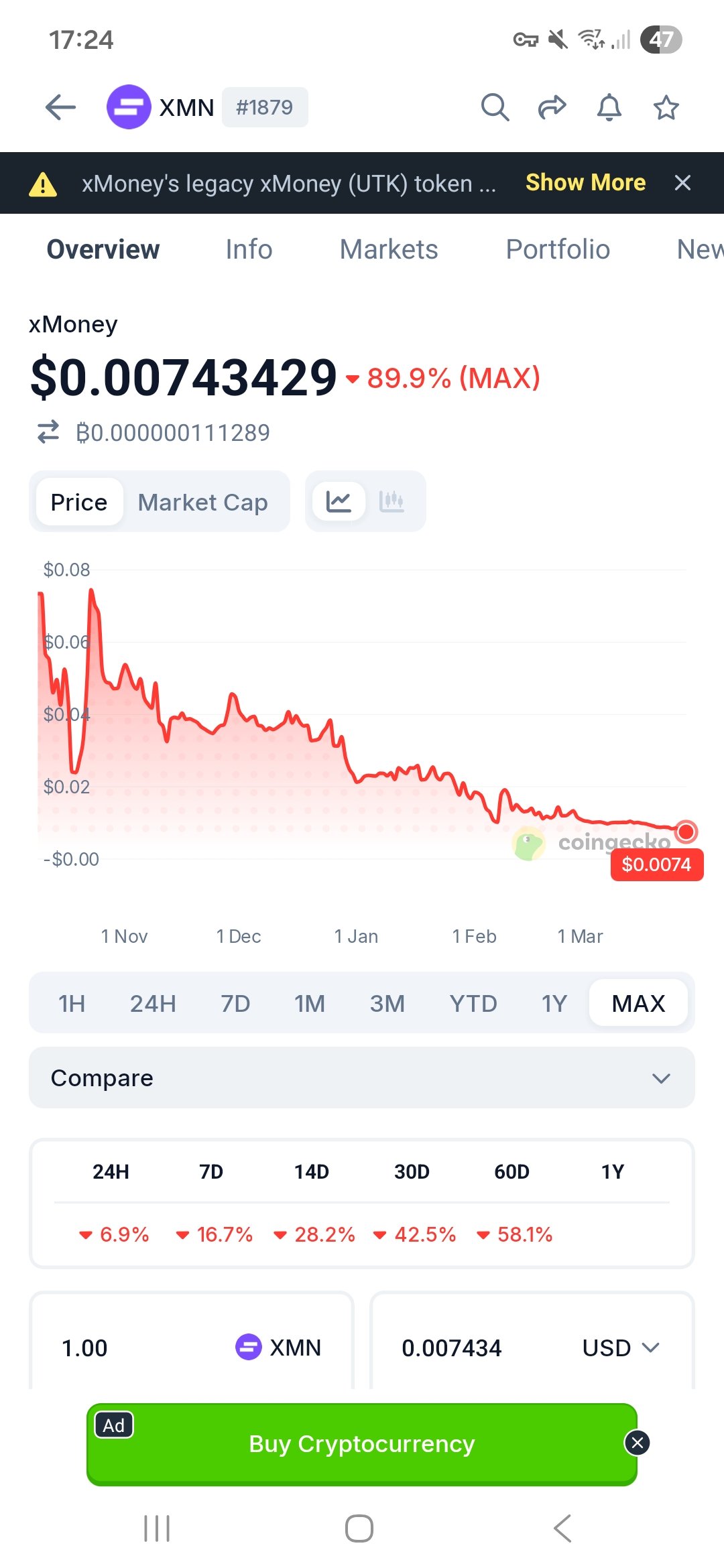The width and height of the screenshot is (724, 1568).
Task: Dismiss the xMoney legacy token banner
Action: click(x=682, y=183)
